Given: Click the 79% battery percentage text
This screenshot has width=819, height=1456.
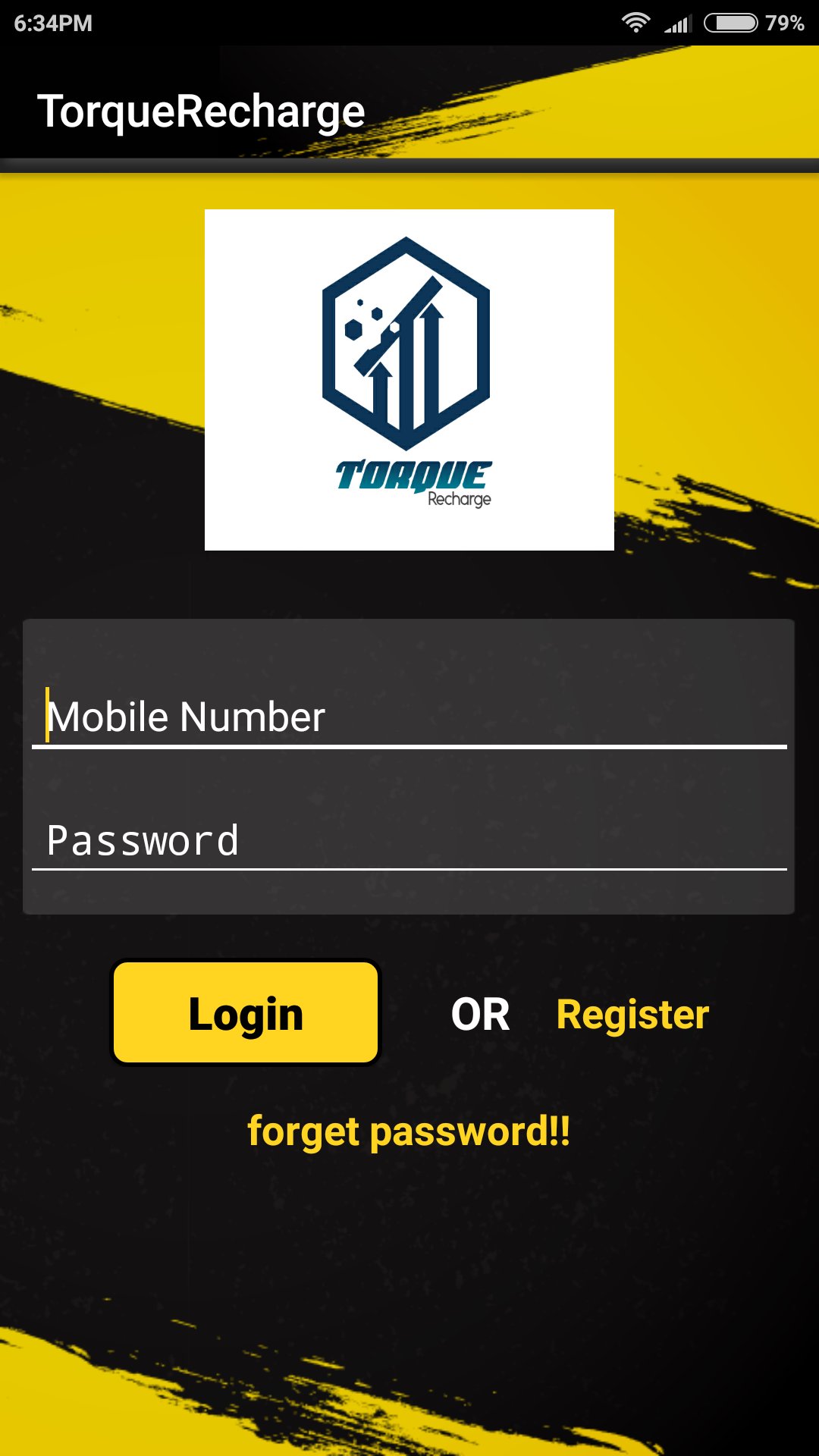Looking at the screenshot, I should click(786, 24).
